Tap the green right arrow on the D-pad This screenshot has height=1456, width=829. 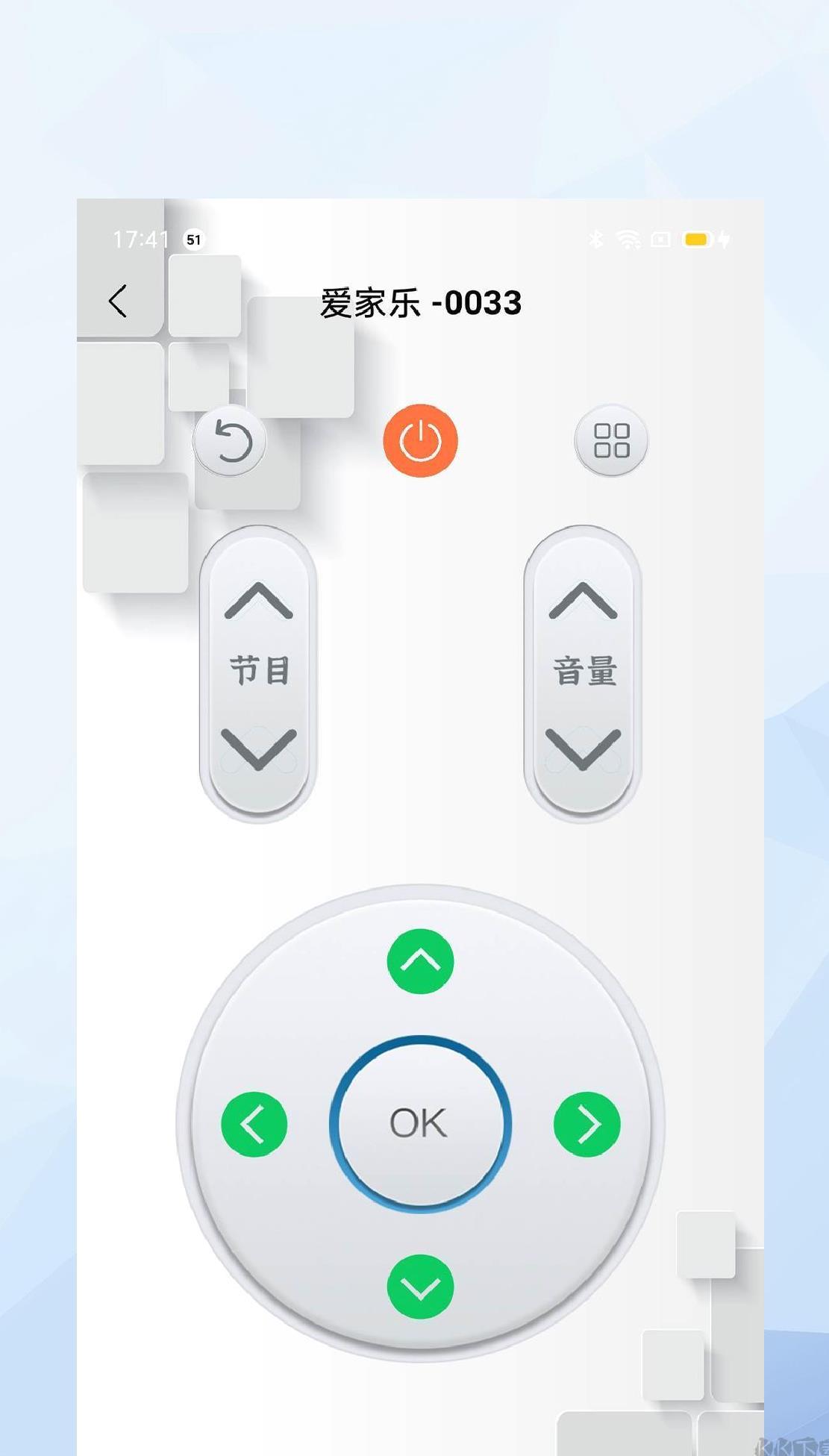click(x=587, y=1125)
